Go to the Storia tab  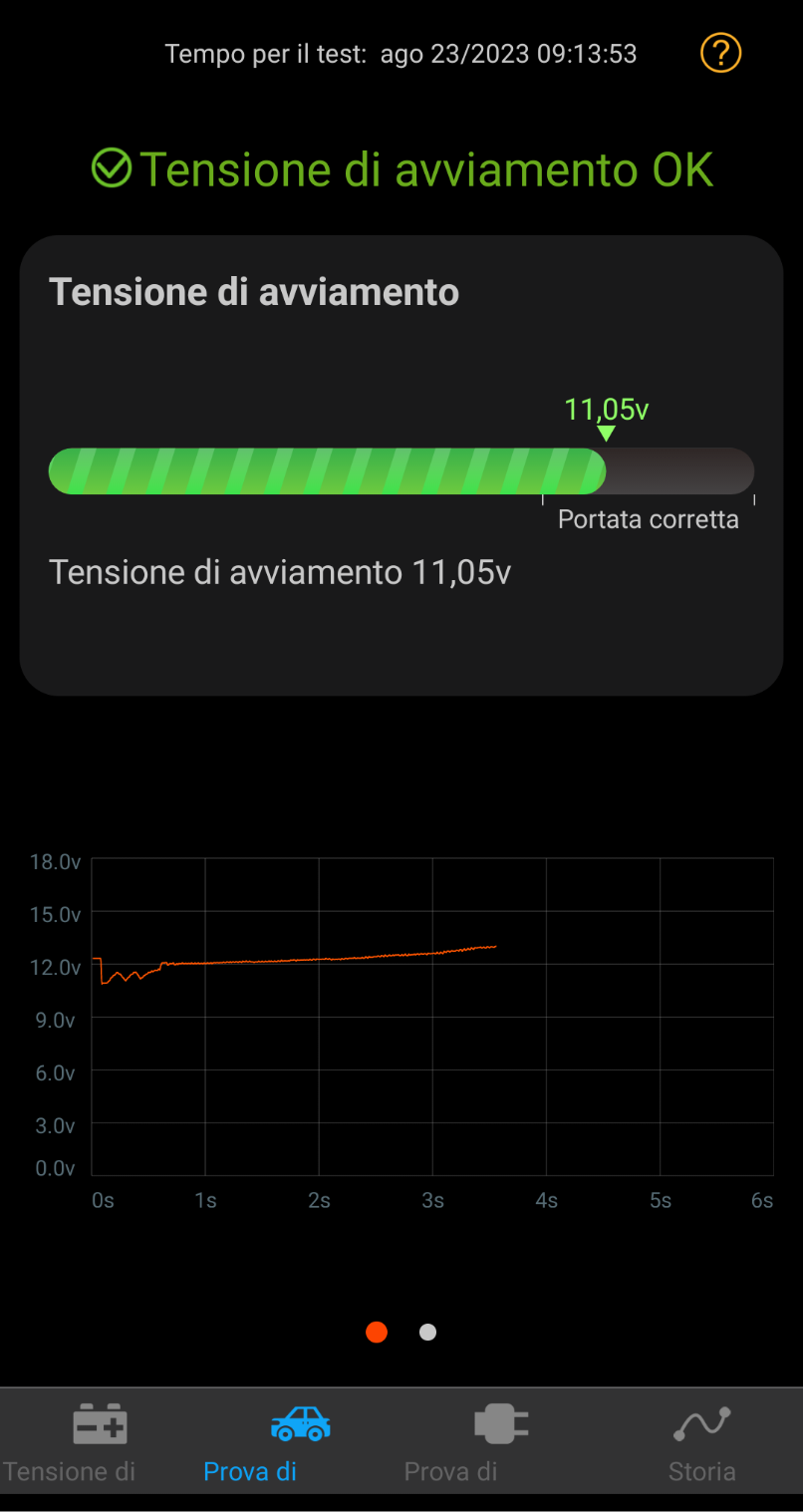pyautogui.click(x=702, y=1441)
